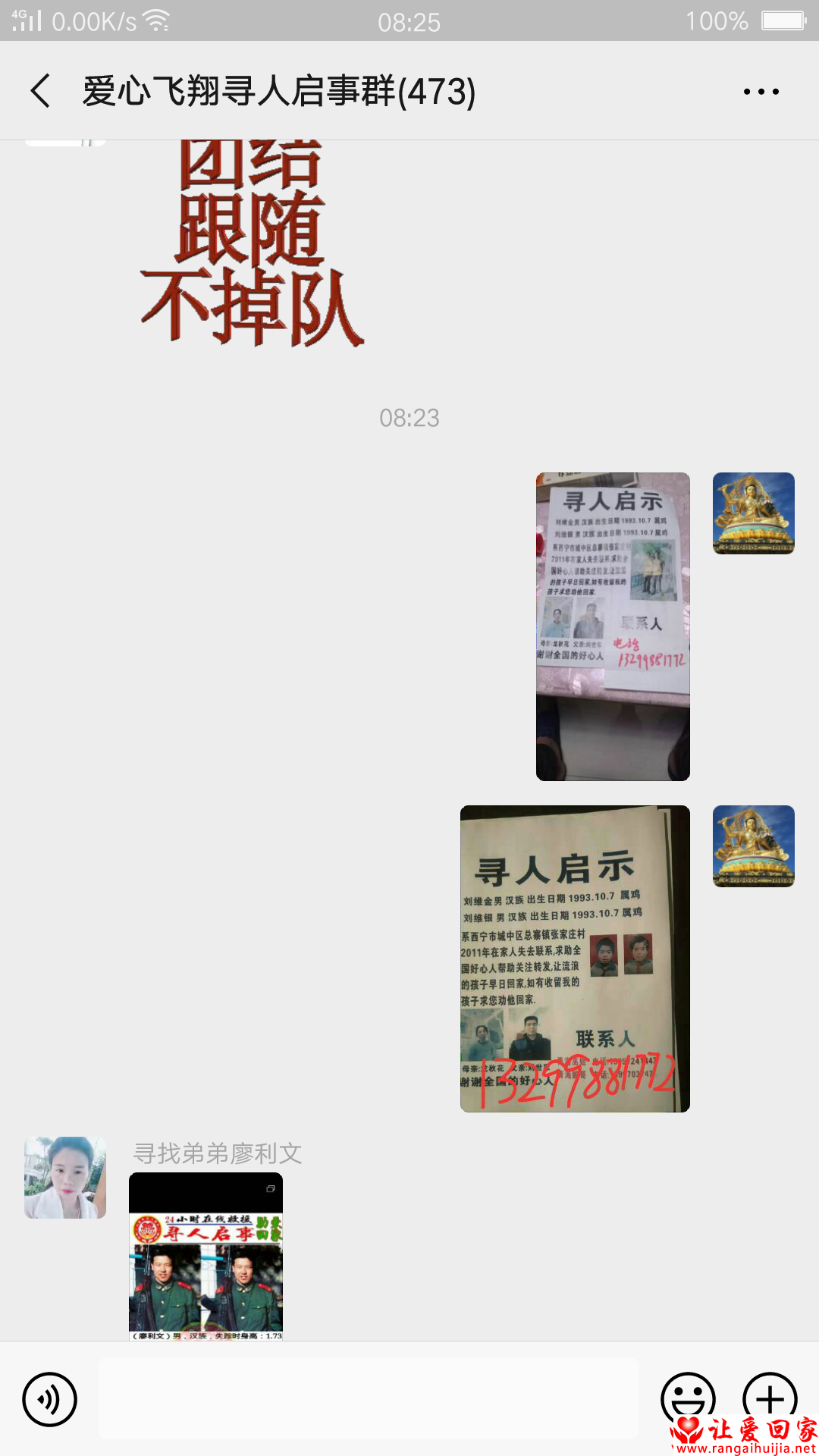Switch to voice message input
The height and width of the screenshot is (1456, 819).
(50, 1399)
